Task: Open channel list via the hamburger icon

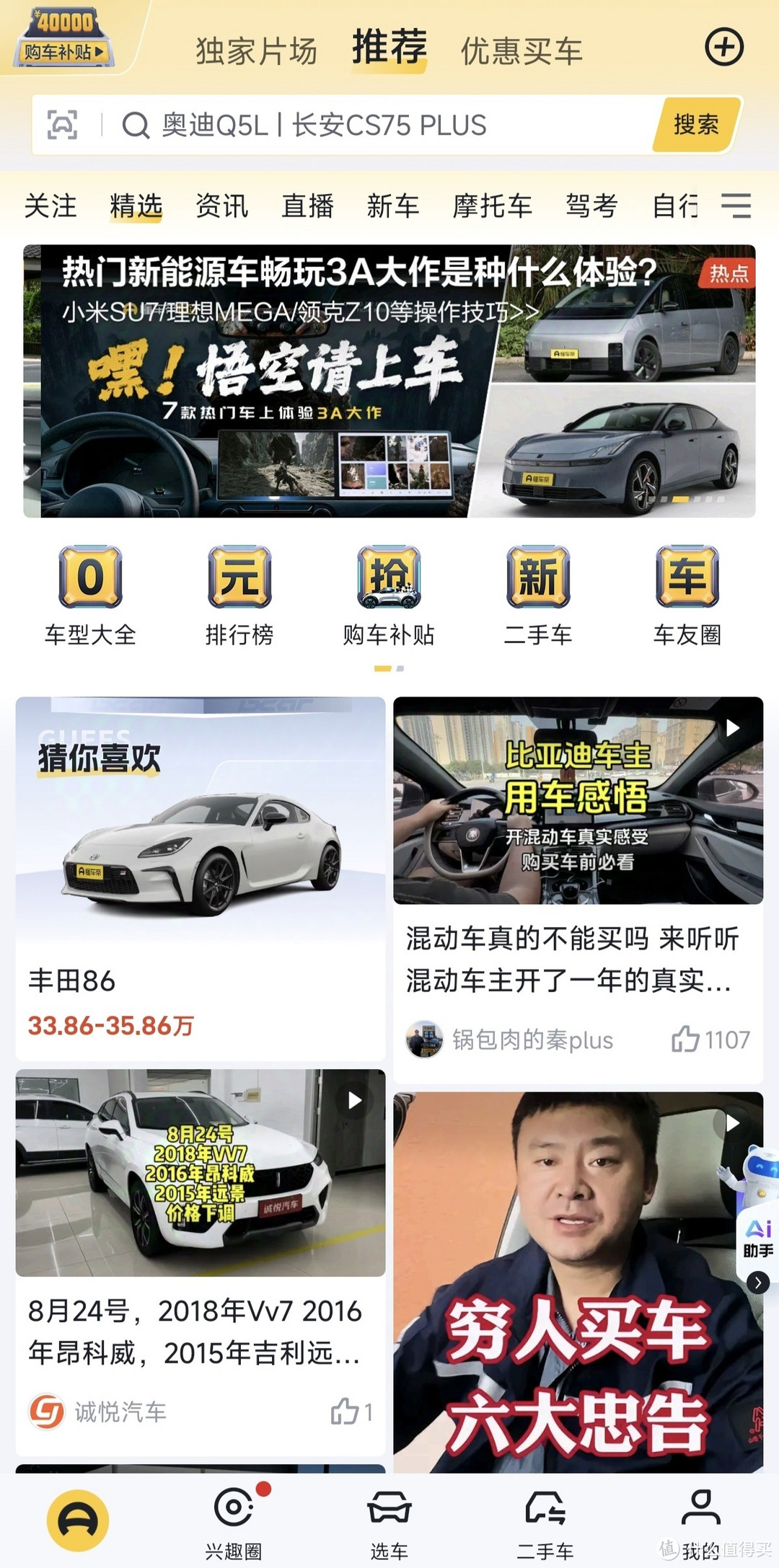Action: tap(739, 206)
